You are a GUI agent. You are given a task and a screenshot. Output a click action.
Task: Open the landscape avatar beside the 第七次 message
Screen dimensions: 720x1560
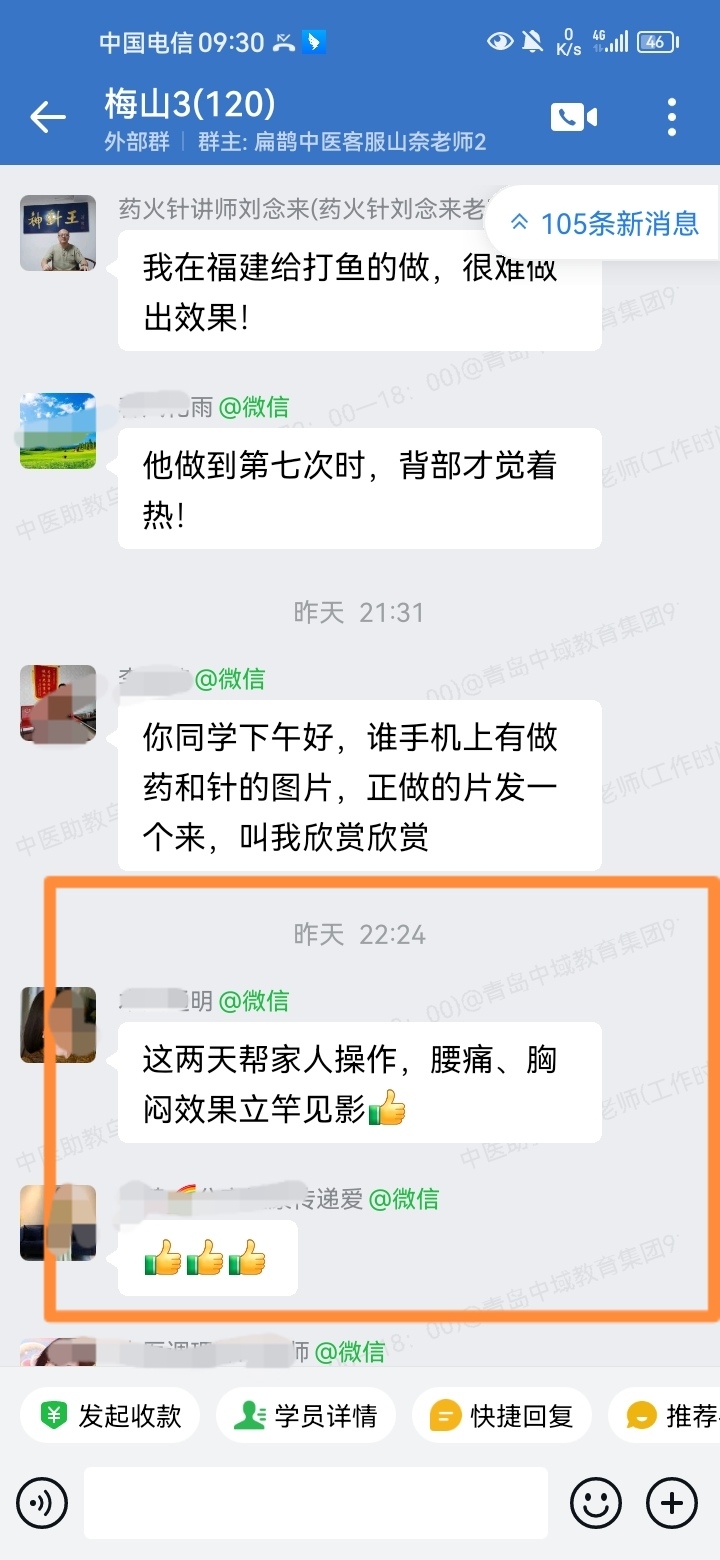(58, 431)
